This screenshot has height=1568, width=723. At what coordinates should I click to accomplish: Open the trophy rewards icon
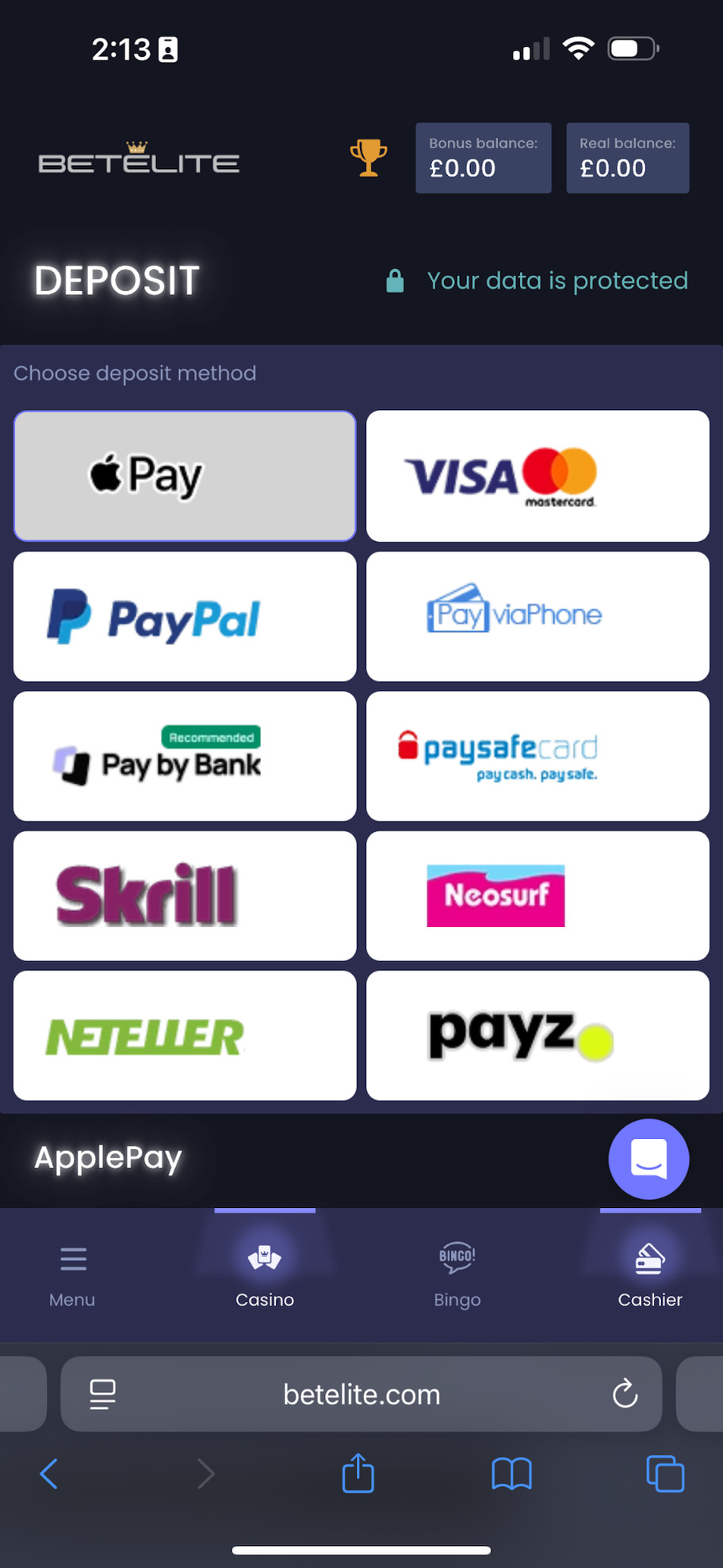[x=369, y=157]
